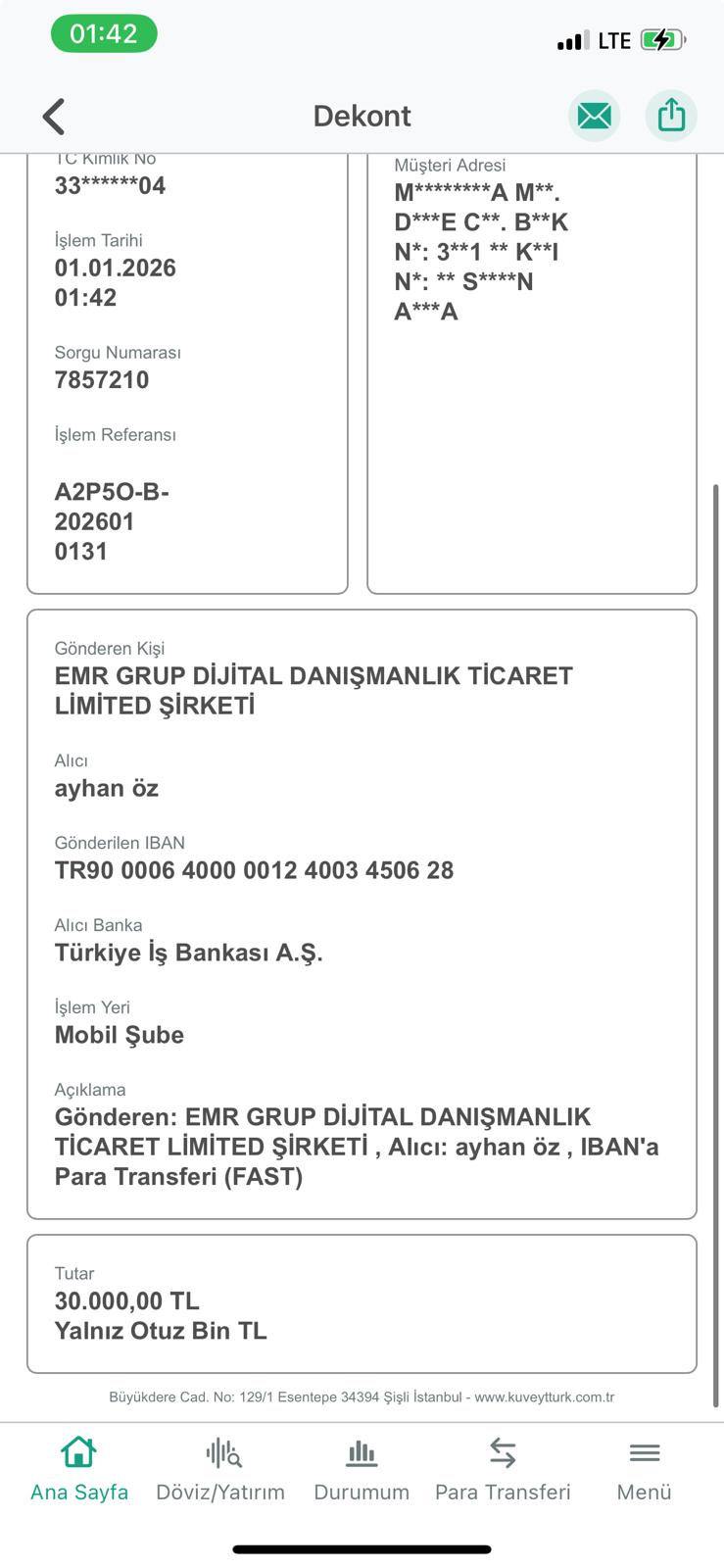
Task: Share the Dekont receipt
Action: click(671, 116)
